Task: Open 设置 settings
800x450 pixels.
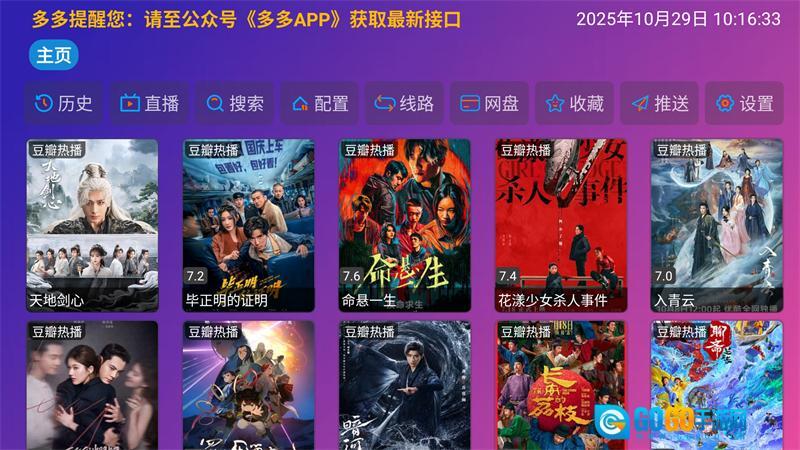Action: click(x=744, y=103)
